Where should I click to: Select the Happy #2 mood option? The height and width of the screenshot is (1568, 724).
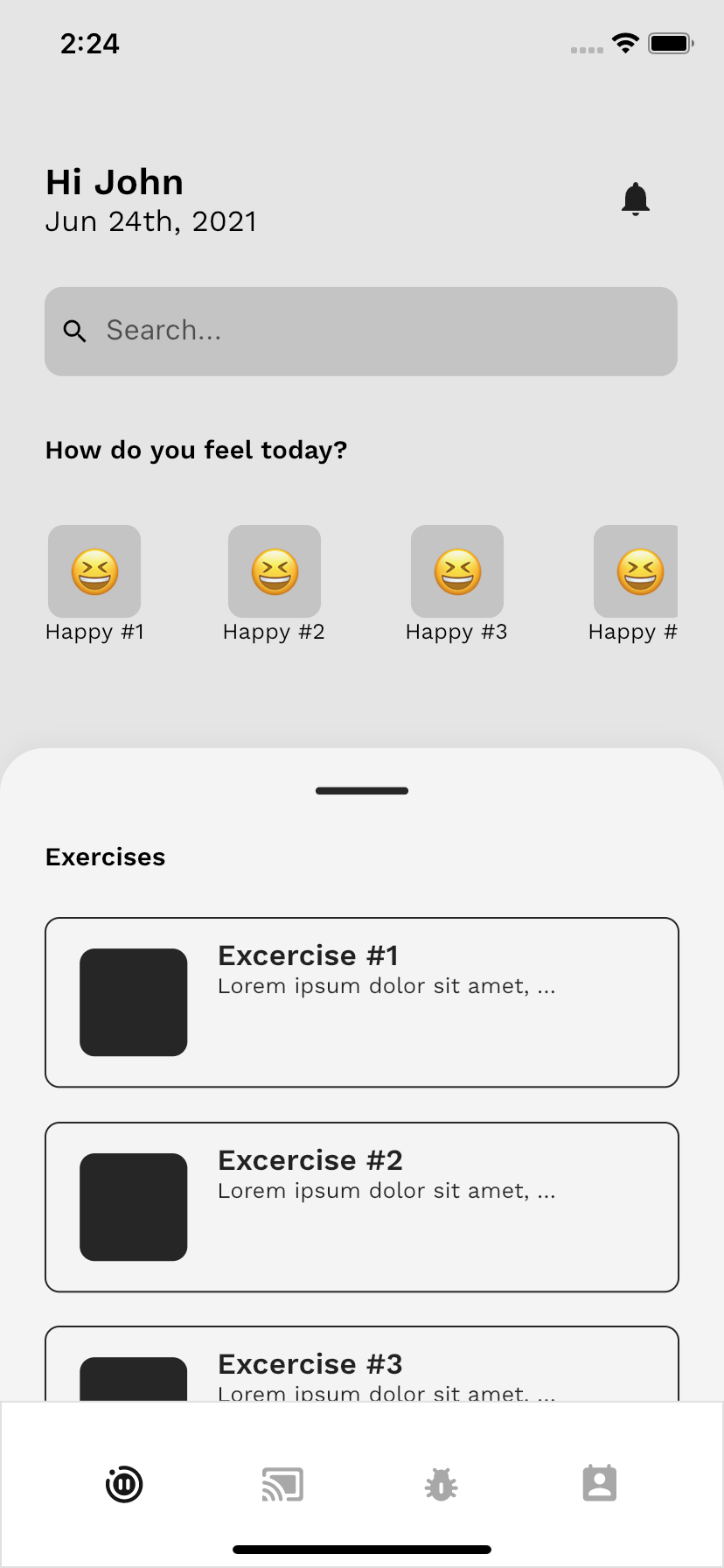pyautogui.click(x=274, y=572)
